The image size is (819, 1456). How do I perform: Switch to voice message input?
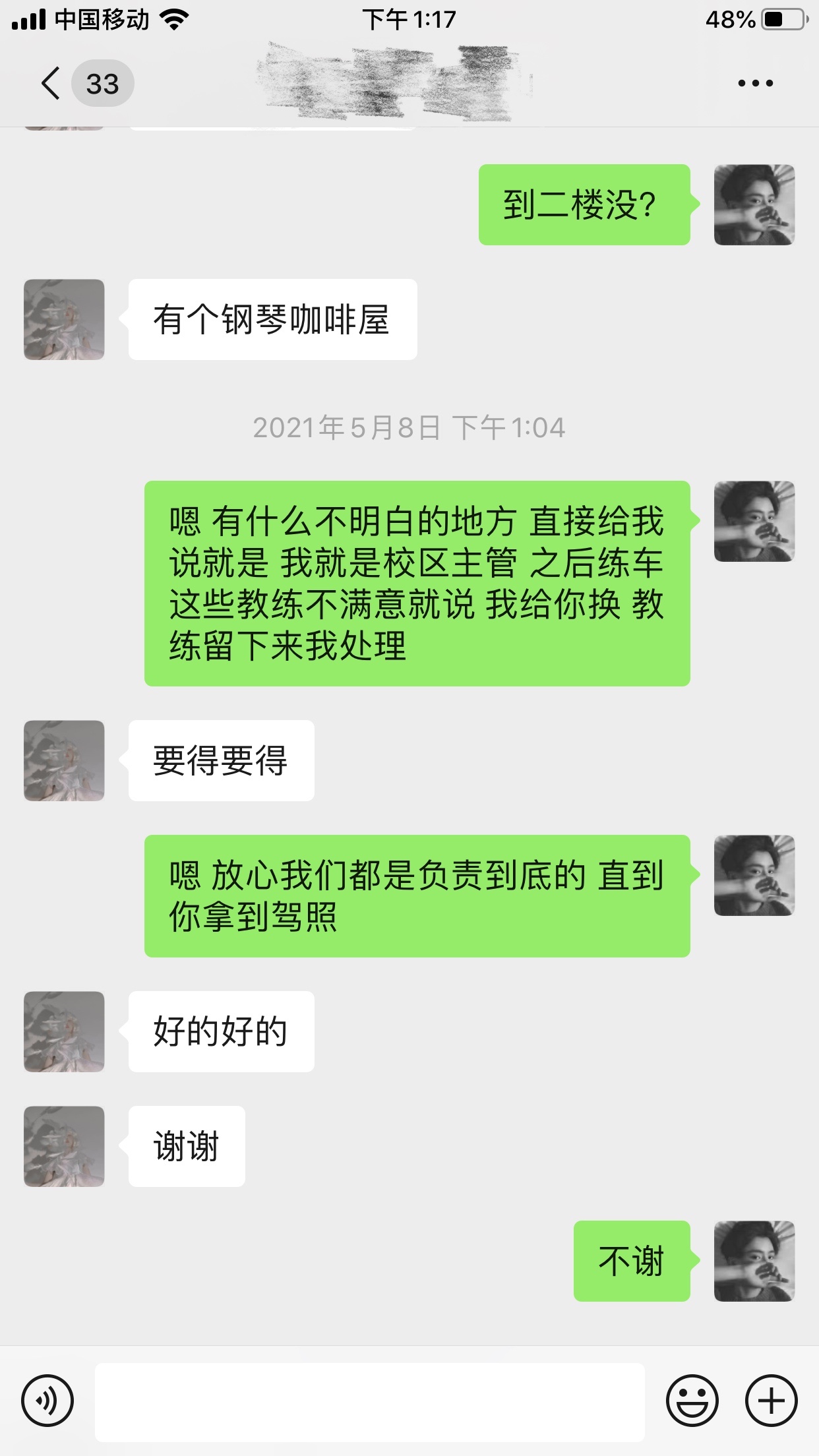click(x=47, y=1401)
